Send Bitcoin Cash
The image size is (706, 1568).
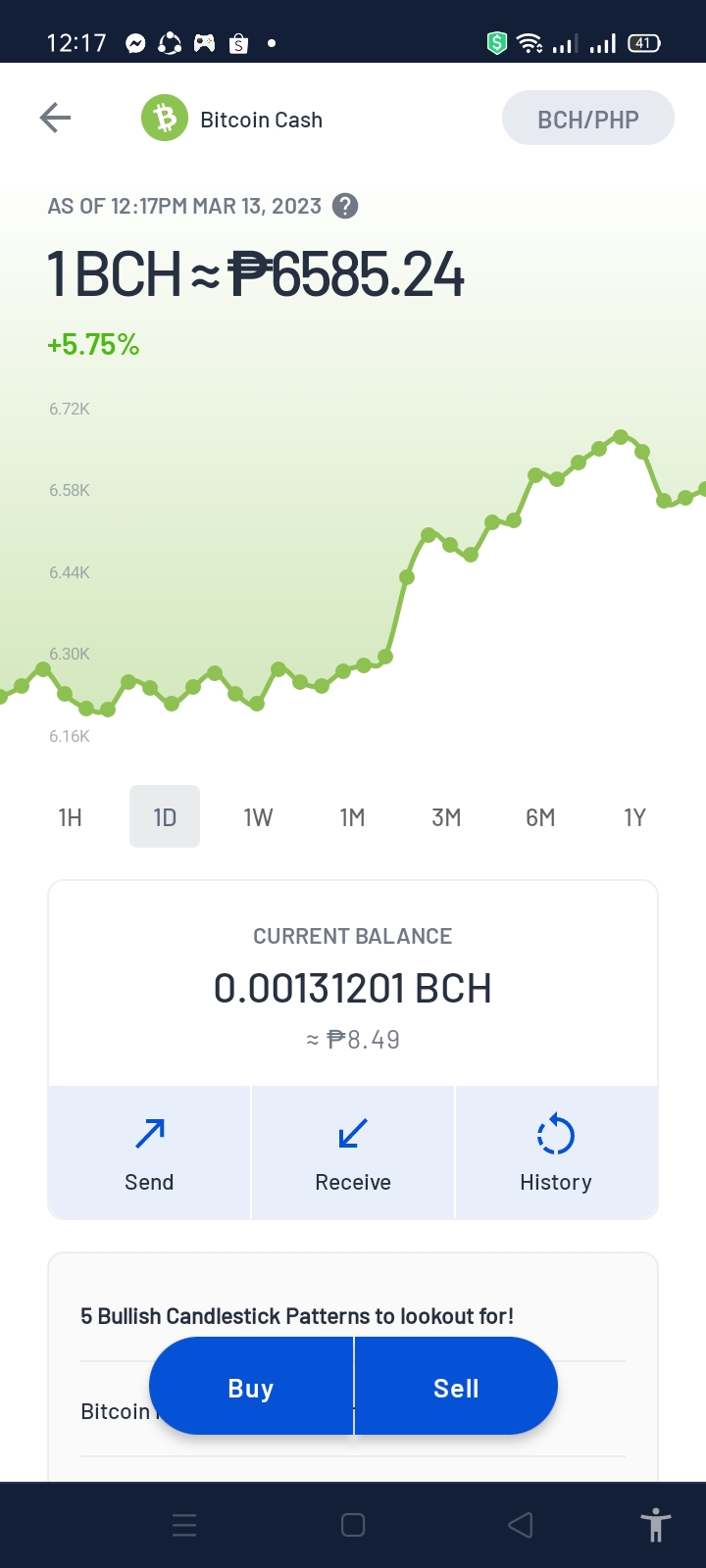(149, 1153)
